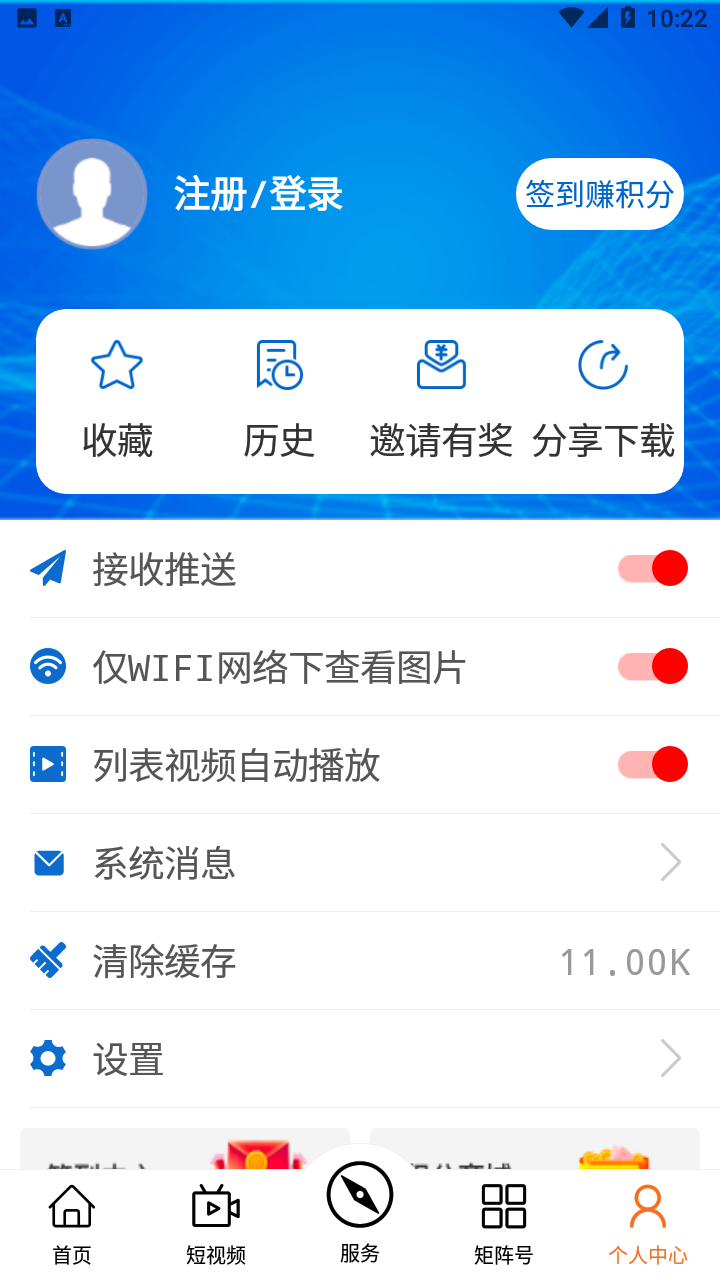Image resolution: width=720 pixels, height=1280 pixels.
Task: Tap the 邀请有奖 invite rewards icon
Action: pyautogui.click(x=440, y=363)
